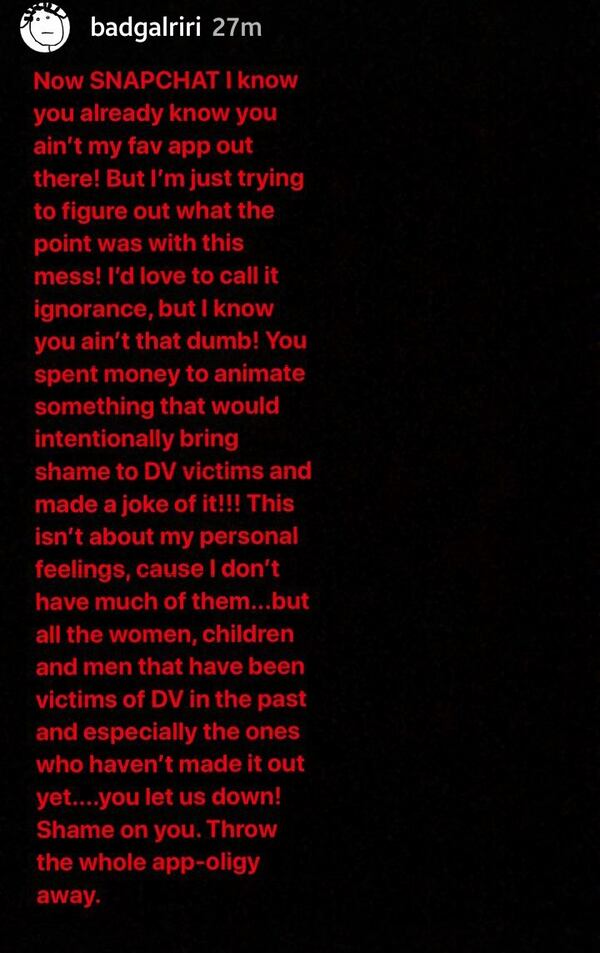Open badgalriri's profile picture

tap(43, 29)
